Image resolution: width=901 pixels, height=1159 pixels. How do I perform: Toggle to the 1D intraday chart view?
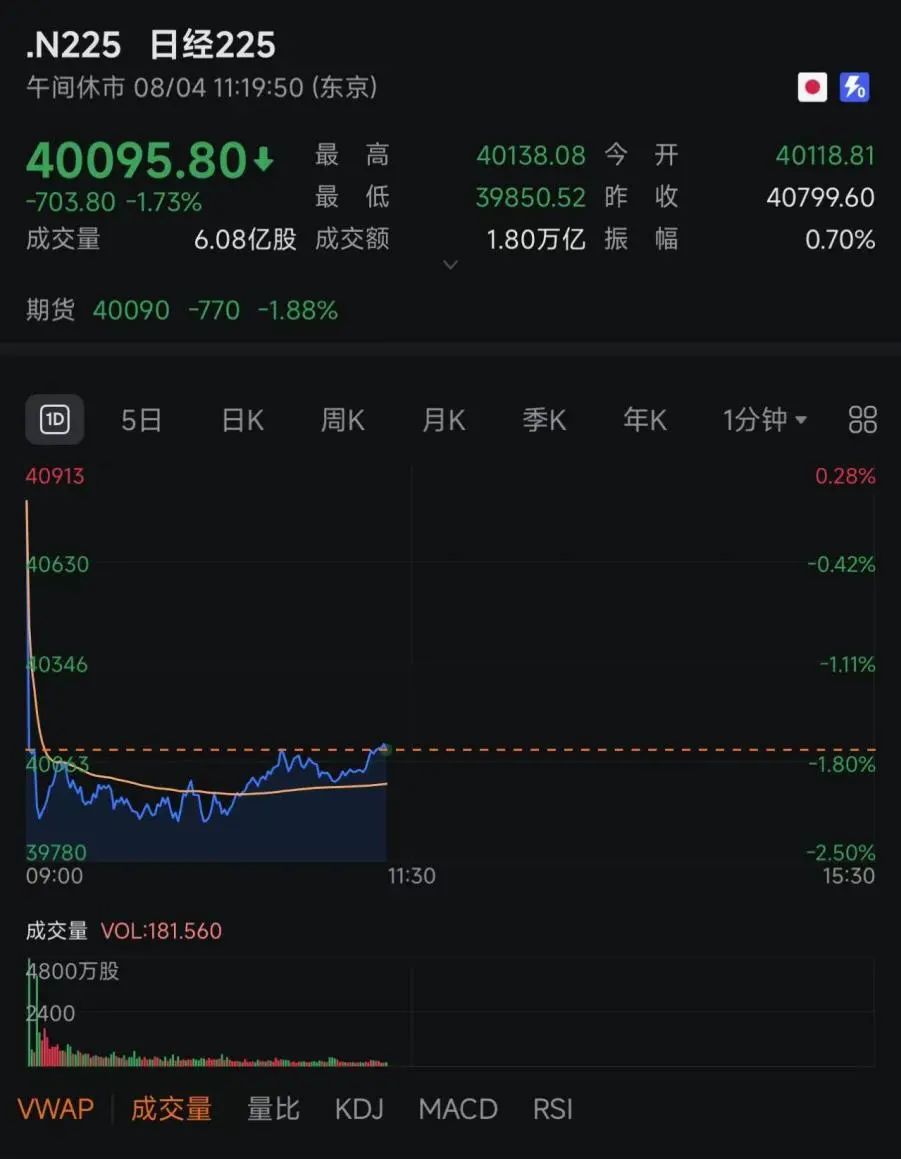click(54, 420)
